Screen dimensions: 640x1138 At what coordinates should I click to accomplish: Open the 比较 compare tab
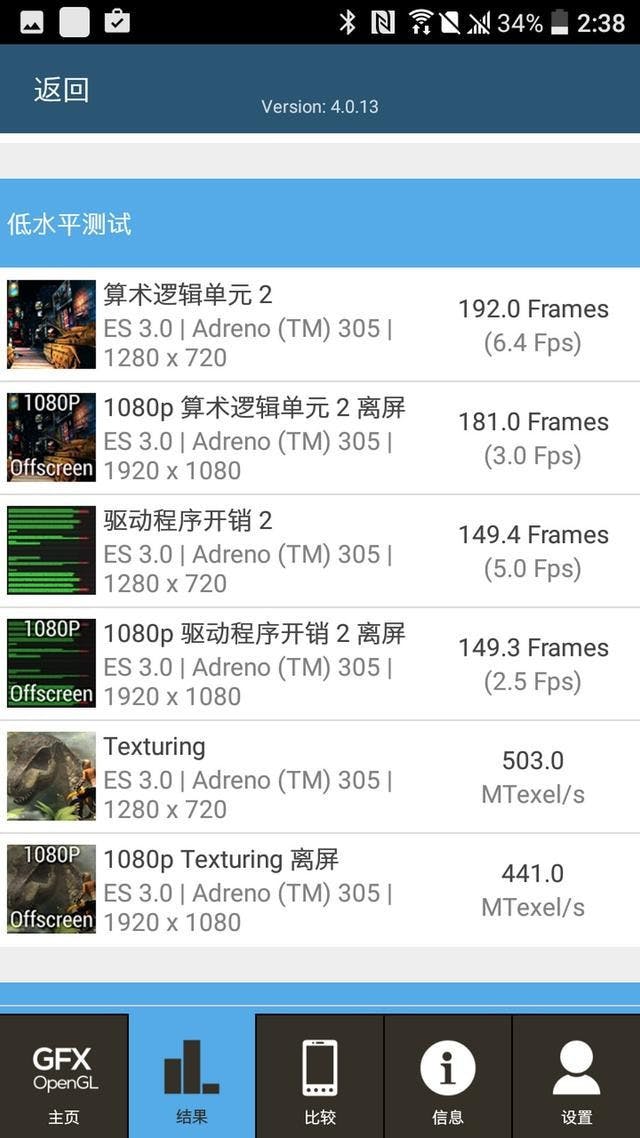[320, 1076]
